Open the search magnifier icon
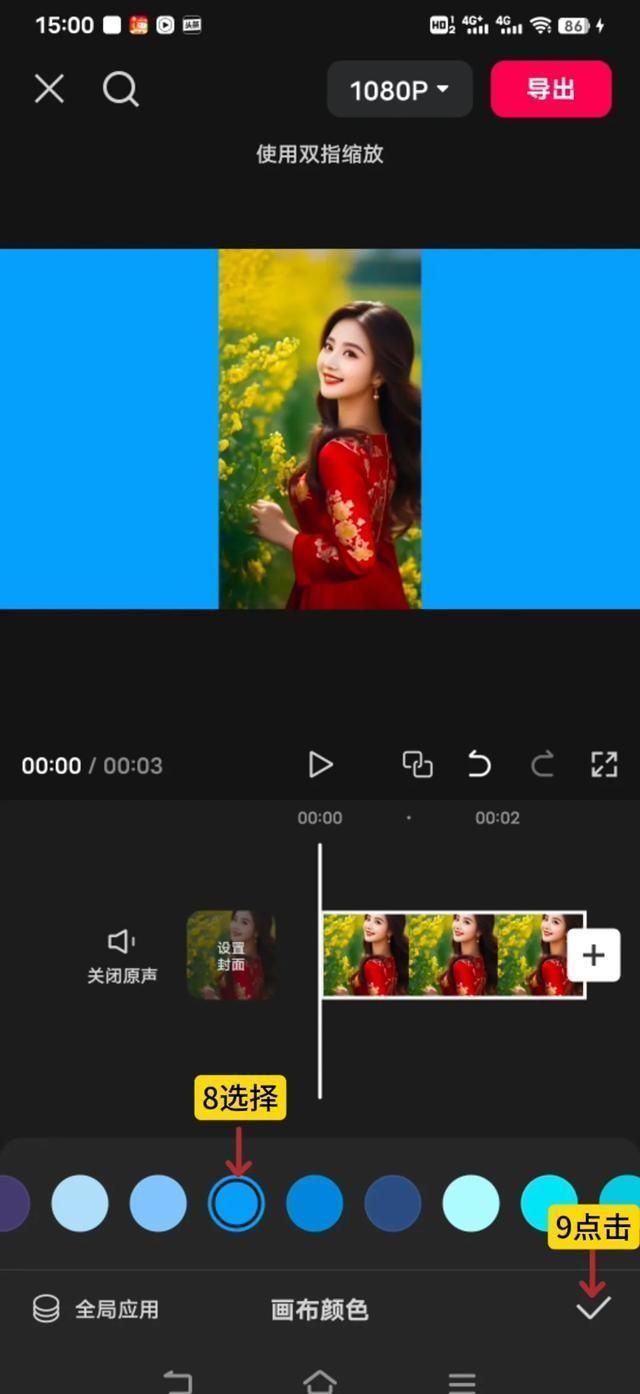The height and width of the screenshot is (1394, 640). [x=120, y=90]
